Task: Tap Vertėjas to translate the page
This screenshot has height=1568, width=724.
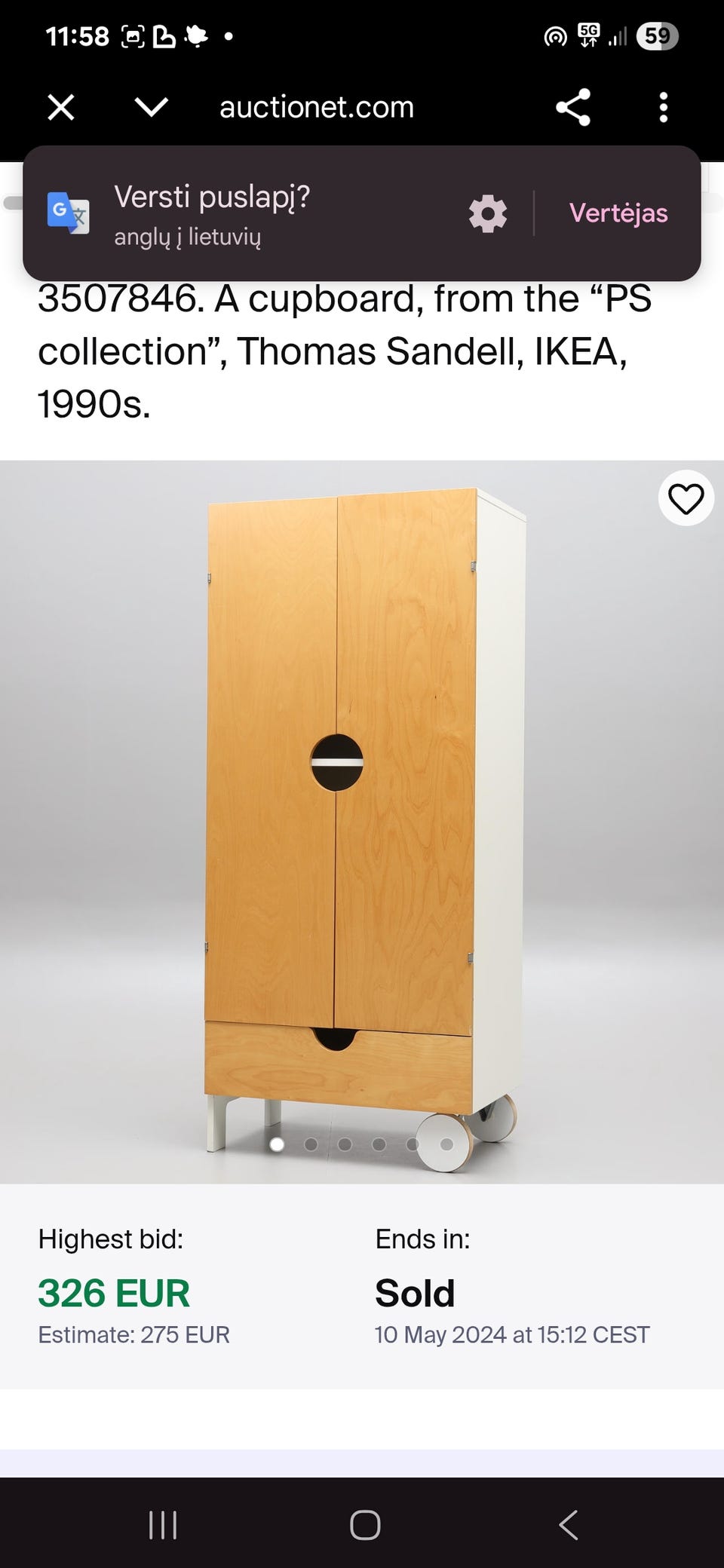Action: tap(618, 213)
